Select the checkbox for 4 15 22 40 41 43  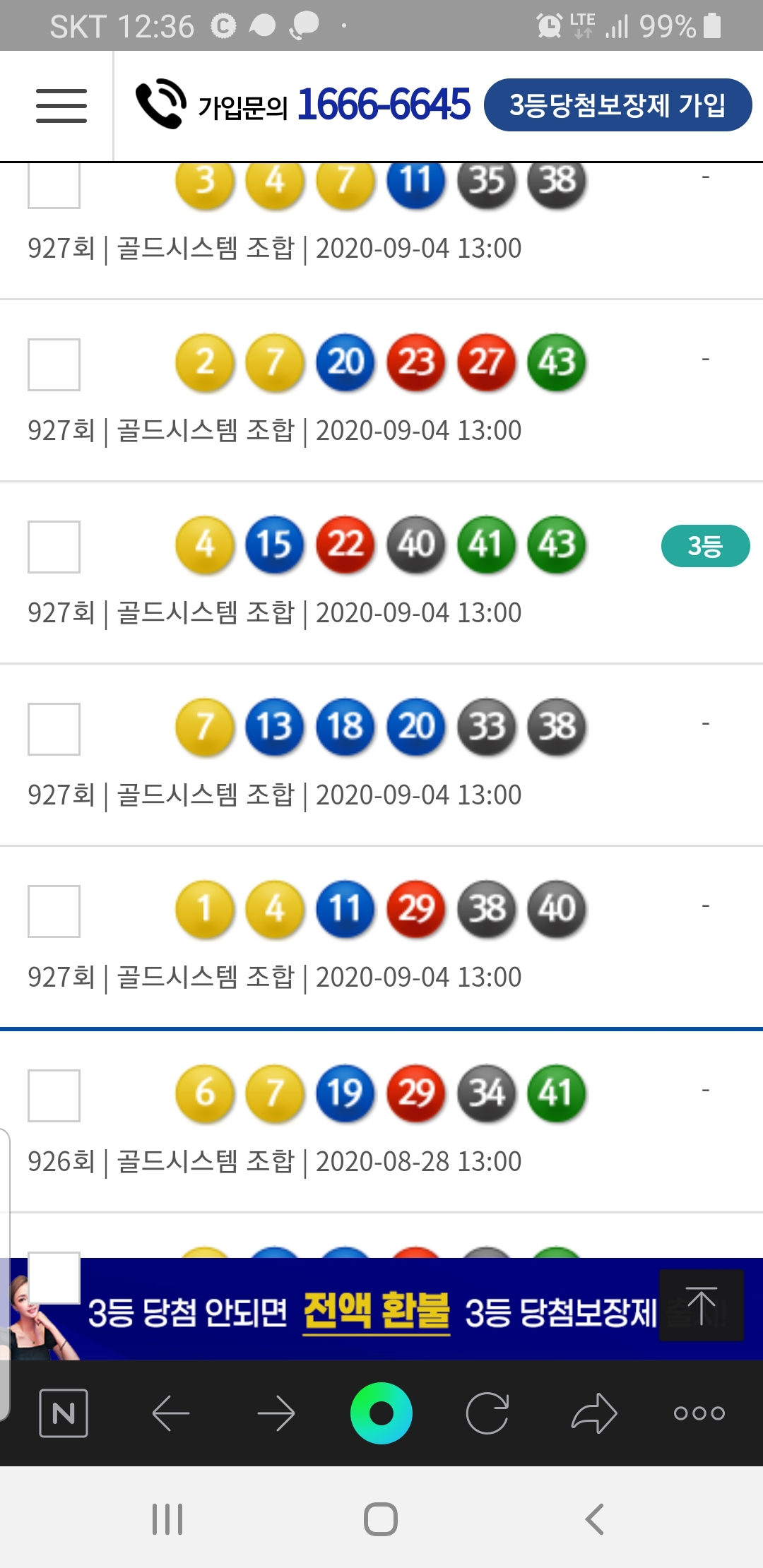coord(54,547)
